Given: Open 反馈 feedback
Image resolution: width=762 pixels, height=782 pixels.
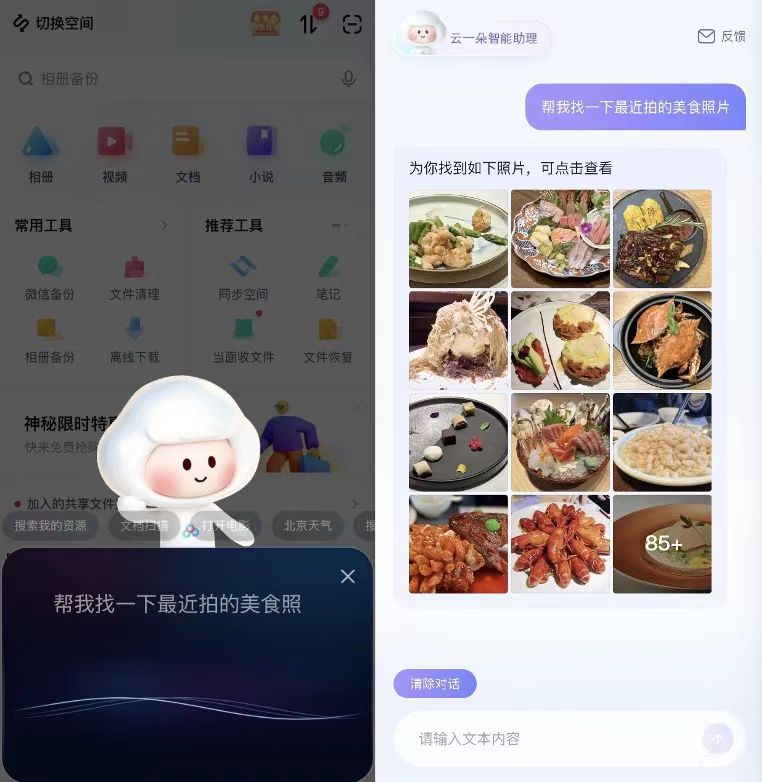Looking at the screenshot, I should point(721,36).
